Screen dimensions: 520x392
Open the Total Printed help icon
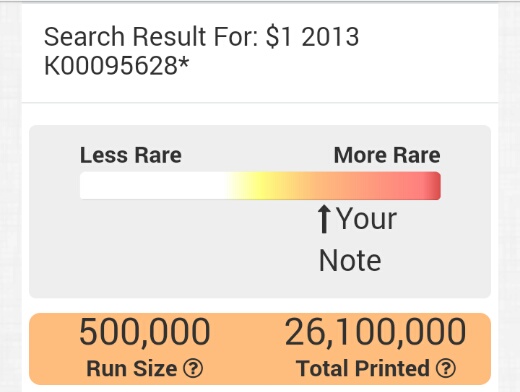[x=446, y=368]
